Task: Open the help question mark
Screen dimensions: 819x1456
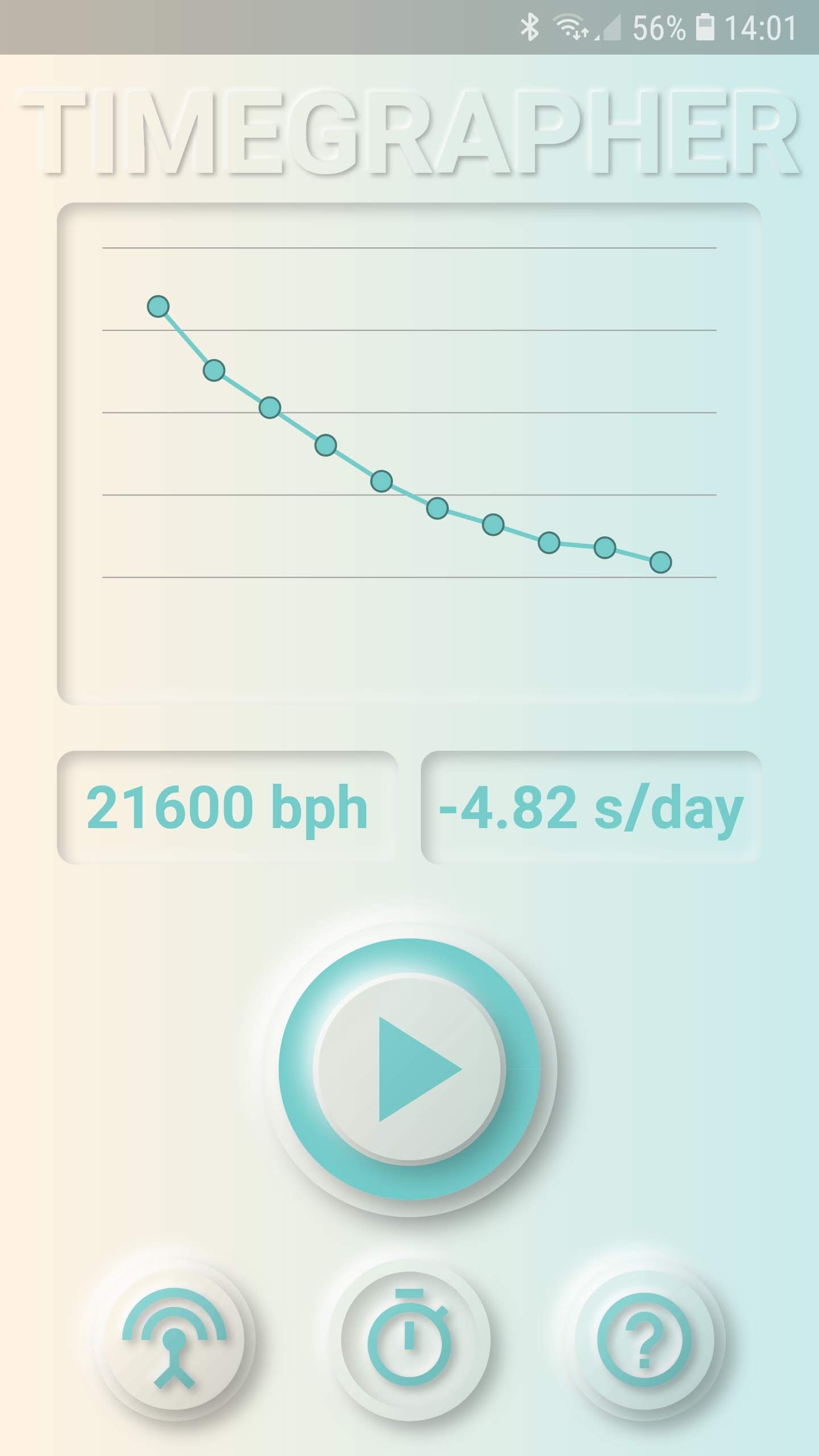Action: click(644, 1339)
